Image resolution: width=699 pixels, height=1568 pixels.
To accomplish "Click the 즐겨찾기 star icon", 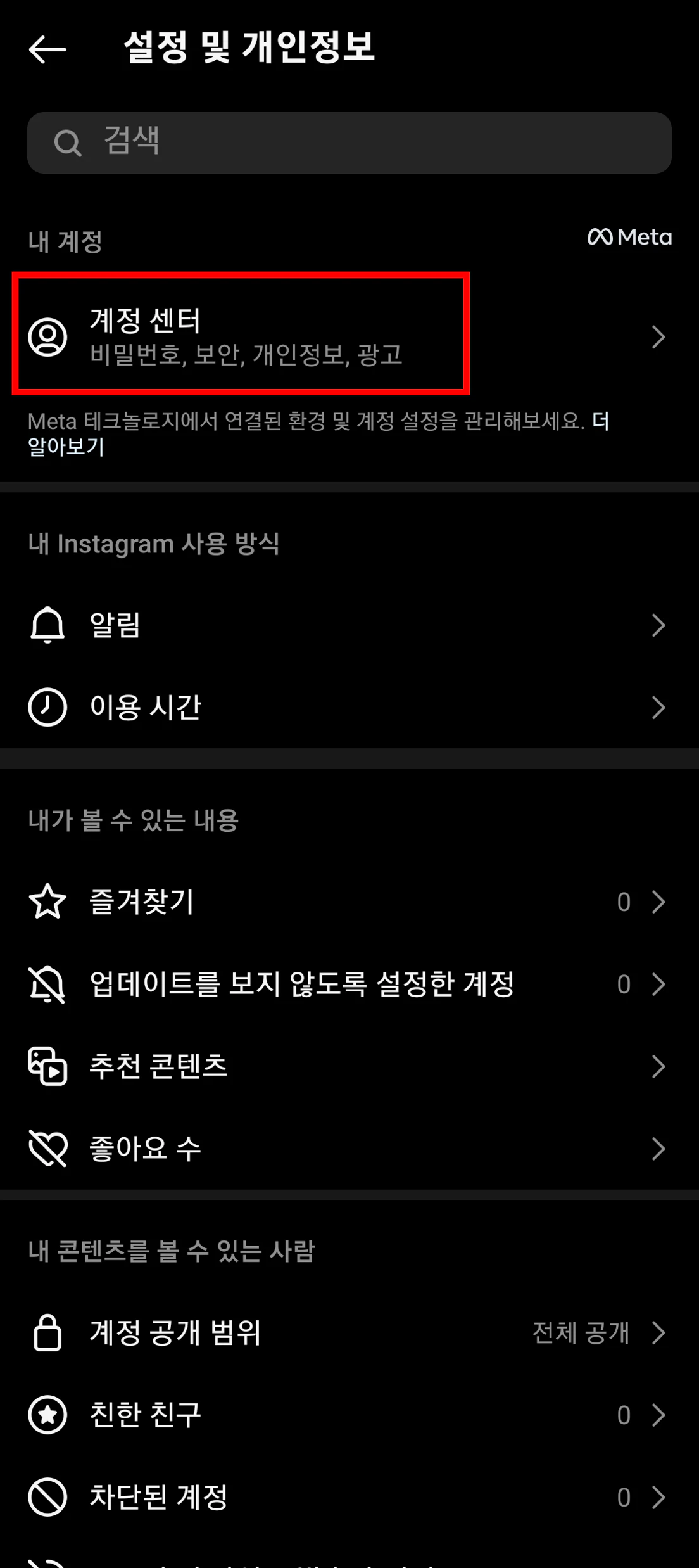I will 49,902.
